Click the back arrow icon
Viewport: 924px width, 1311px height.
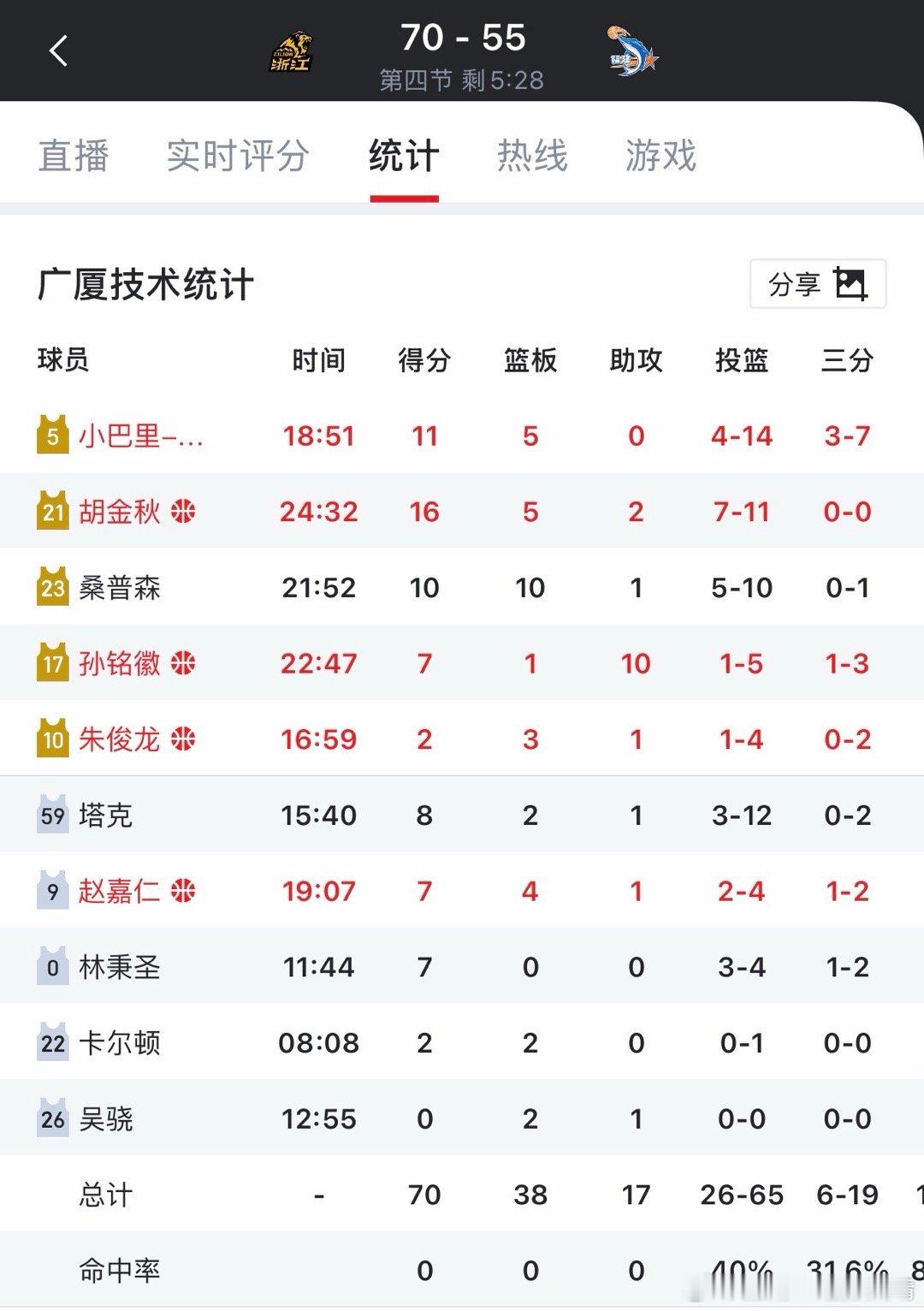pos(58,51)
